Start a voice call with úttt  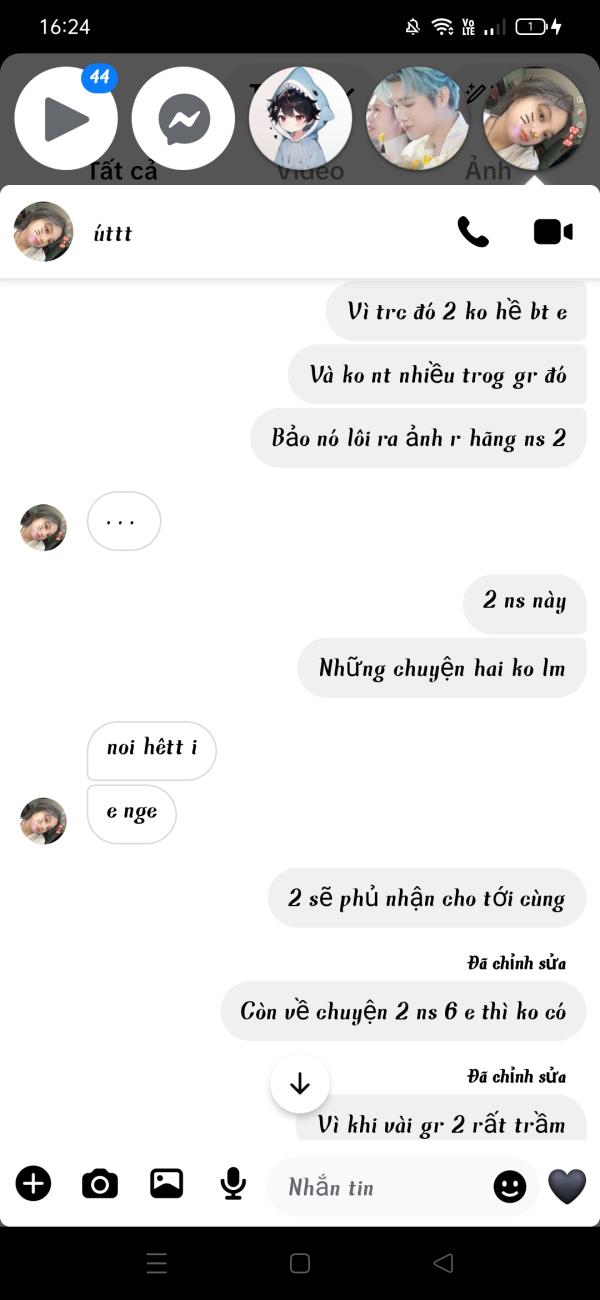click(x=473, y=232)
